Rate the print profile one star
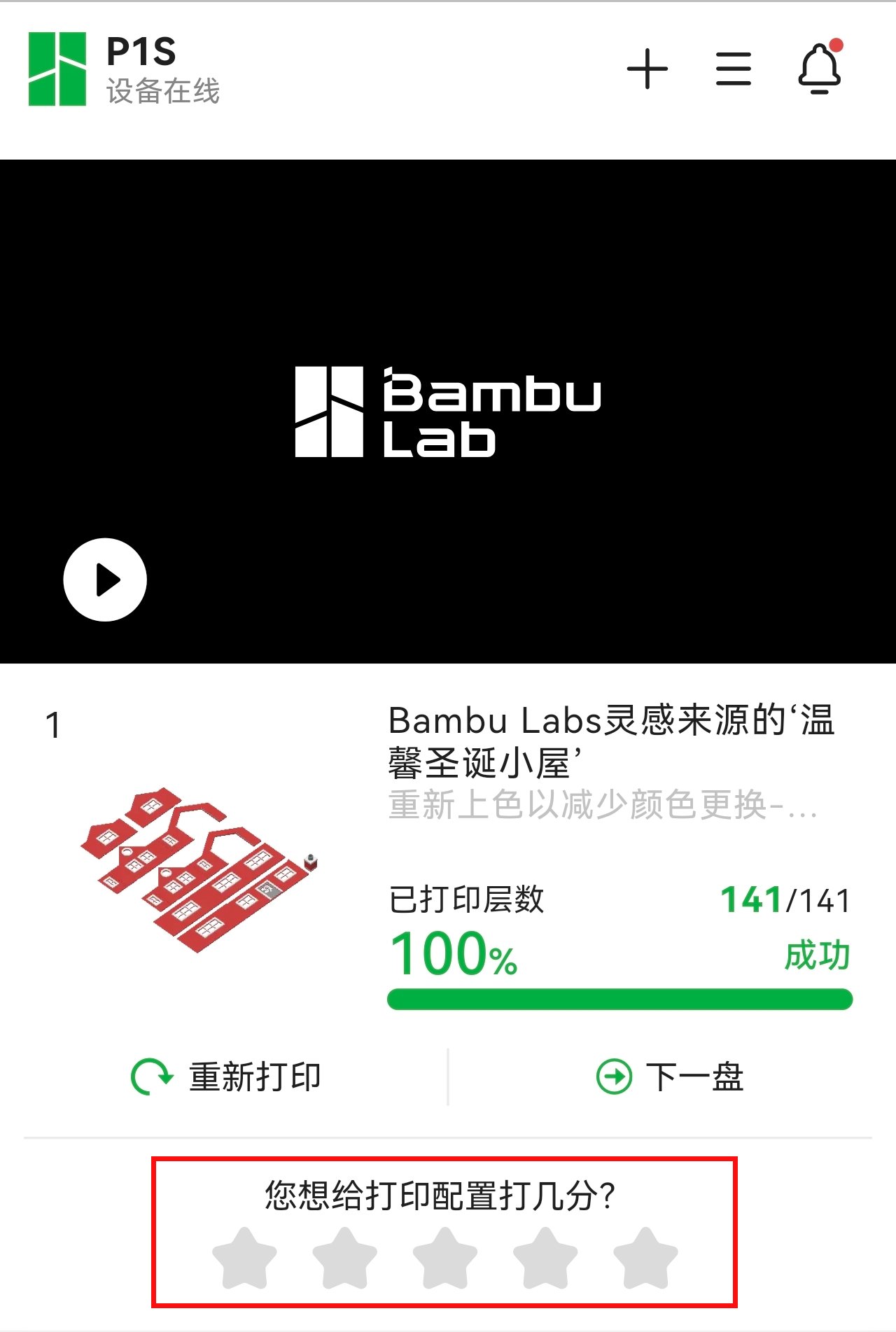 coord(244,1258)
